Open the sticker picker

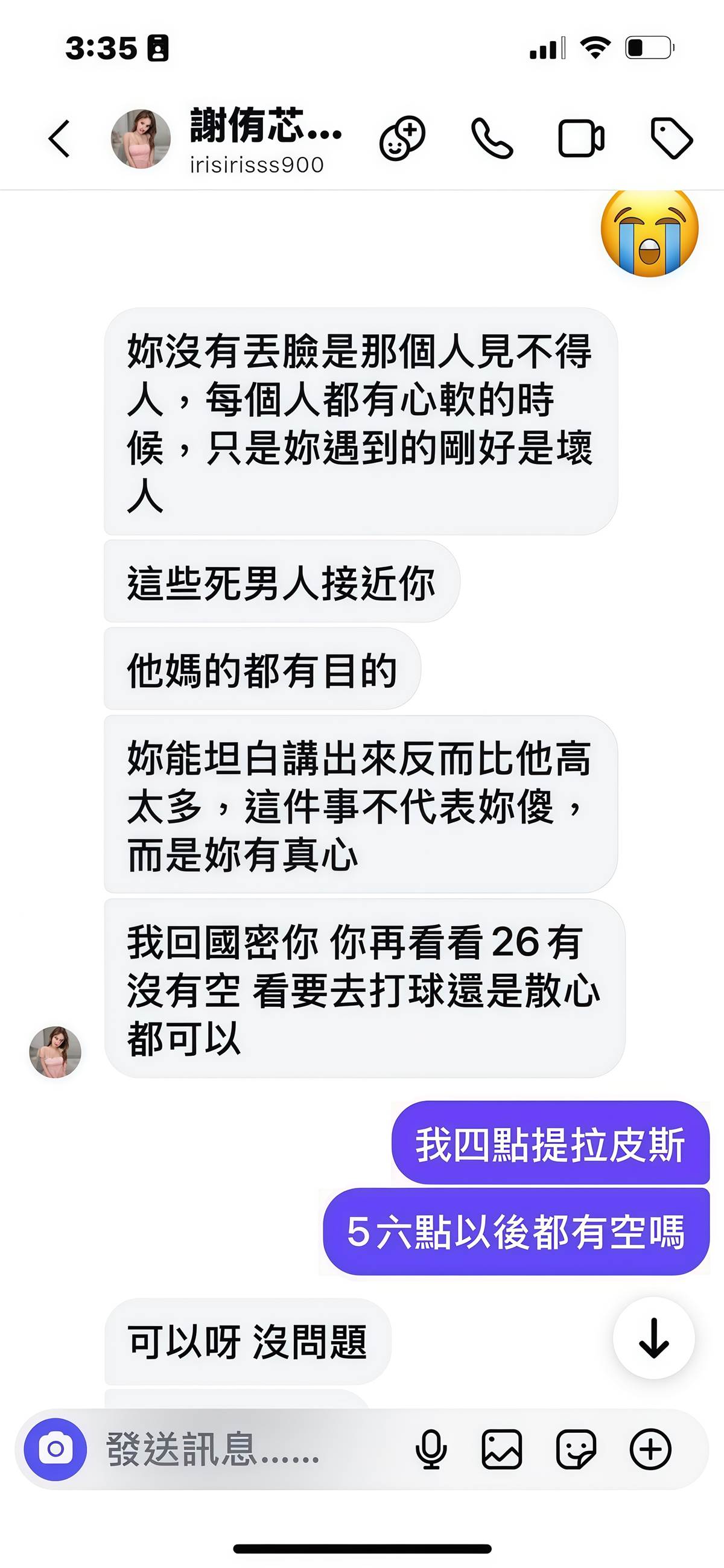pyautogui.click(x=576, y=1449)
